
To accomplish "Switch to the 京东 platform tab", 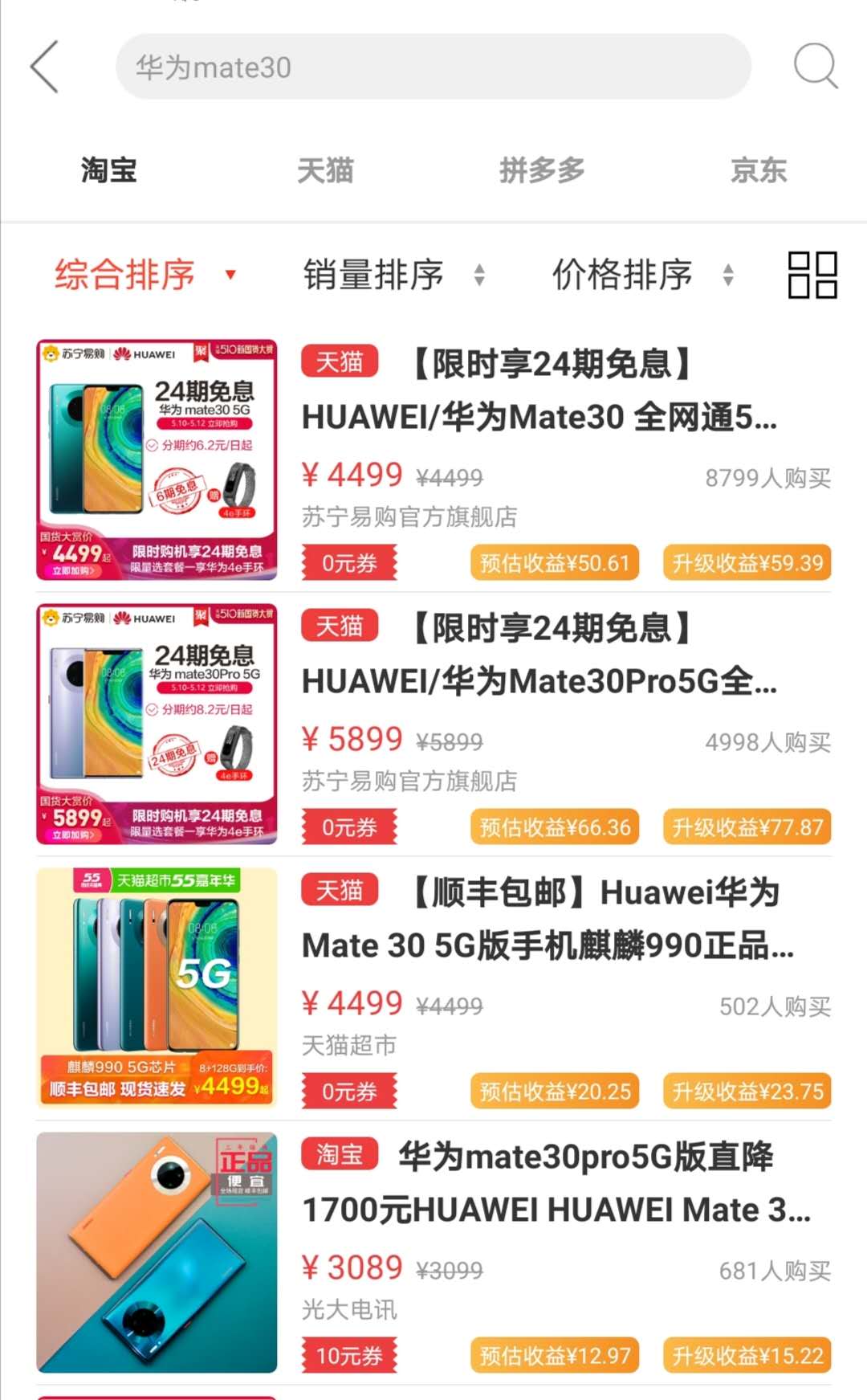I will pyautogui.click(x=757, y=169).
